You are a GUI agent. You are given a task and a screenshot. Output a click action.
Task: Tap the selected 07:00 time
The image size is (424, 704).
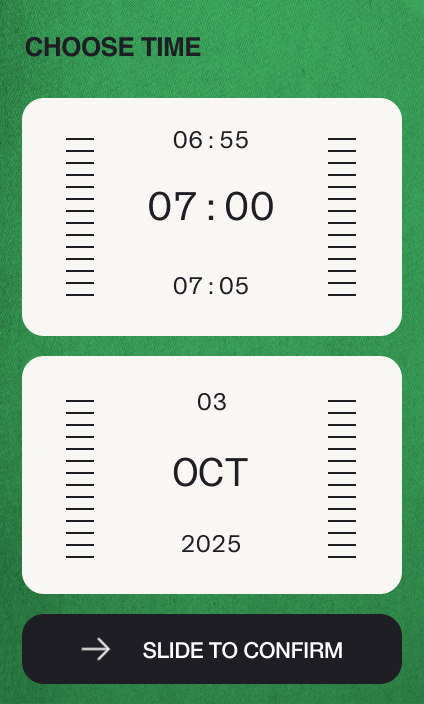tap(211, 207)
